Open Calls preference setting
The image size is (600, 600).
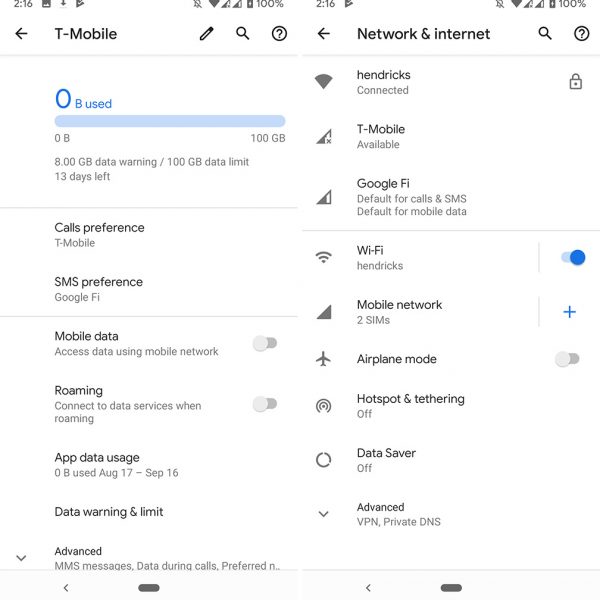(x=100, y=234)
